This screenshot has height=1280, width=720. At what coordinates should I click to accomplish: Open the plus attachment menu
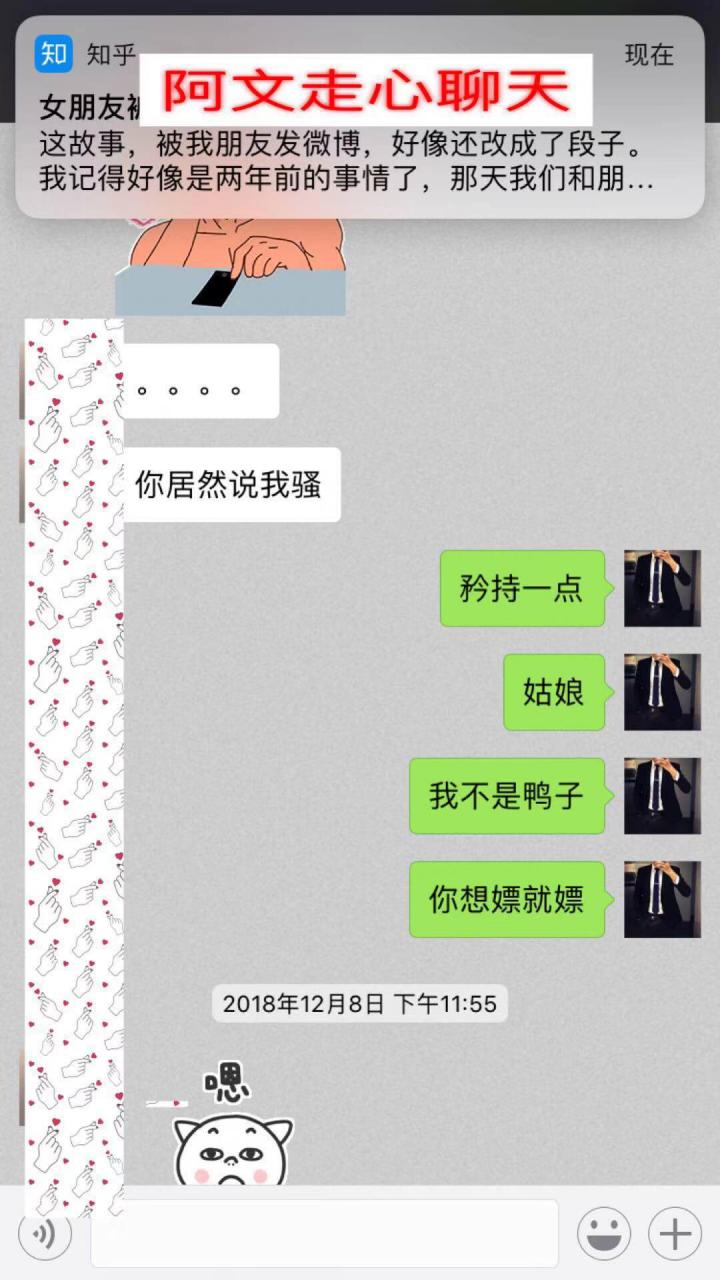675,1234
